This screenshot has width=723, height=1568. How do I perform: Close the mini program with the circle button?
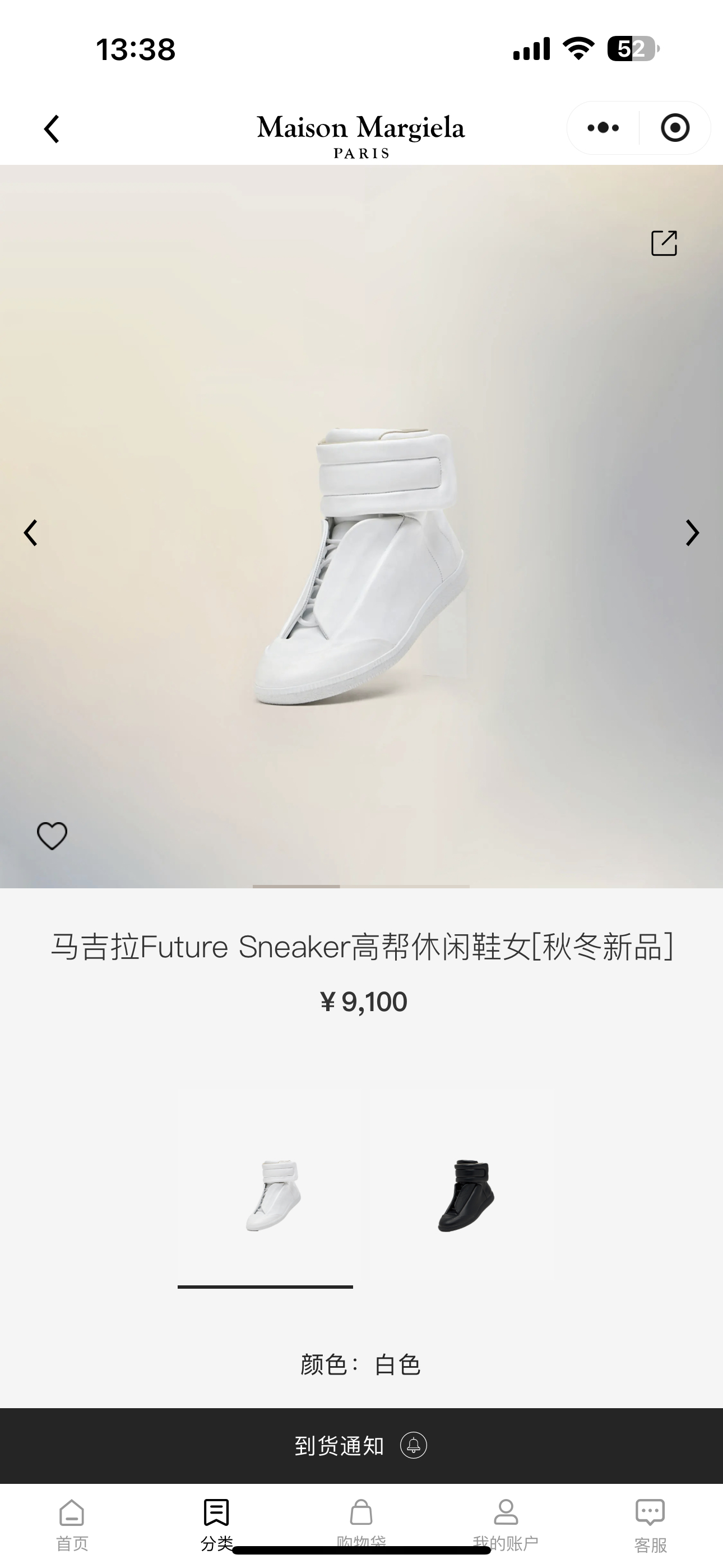[x=675, y=128]
